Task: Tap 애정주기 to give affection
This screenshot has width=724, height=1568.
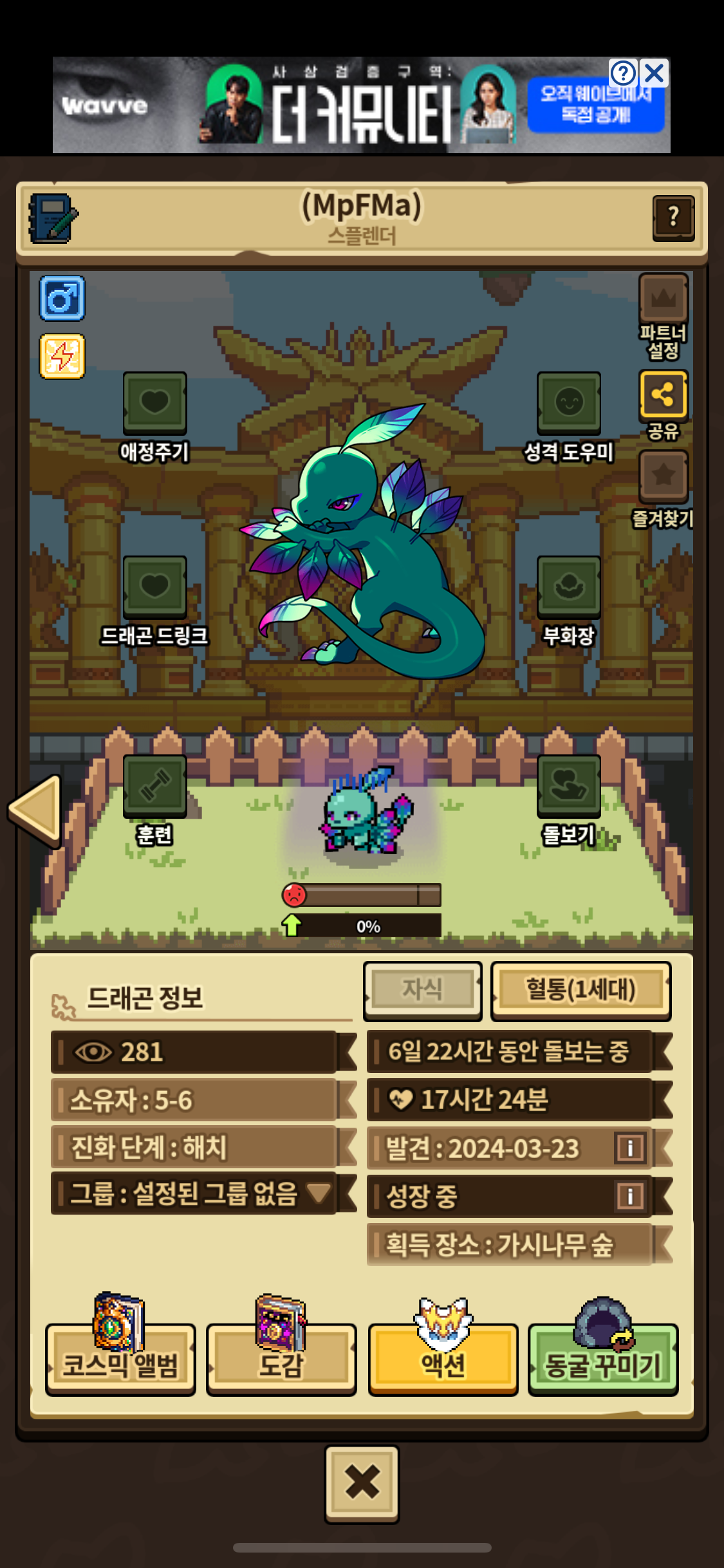Action: [154, 404]
